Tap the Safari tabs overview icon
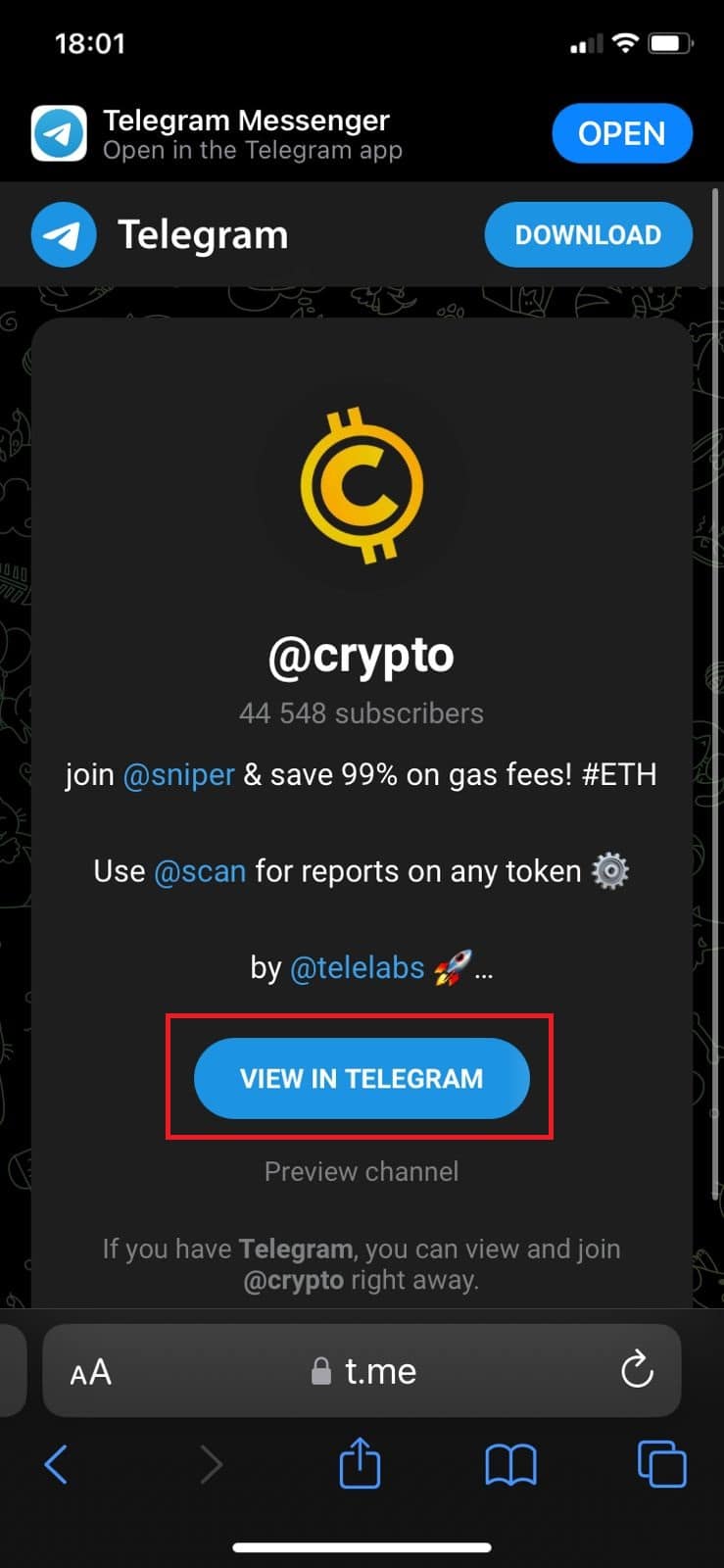 pyautogui.click(x=661, y=1463)
